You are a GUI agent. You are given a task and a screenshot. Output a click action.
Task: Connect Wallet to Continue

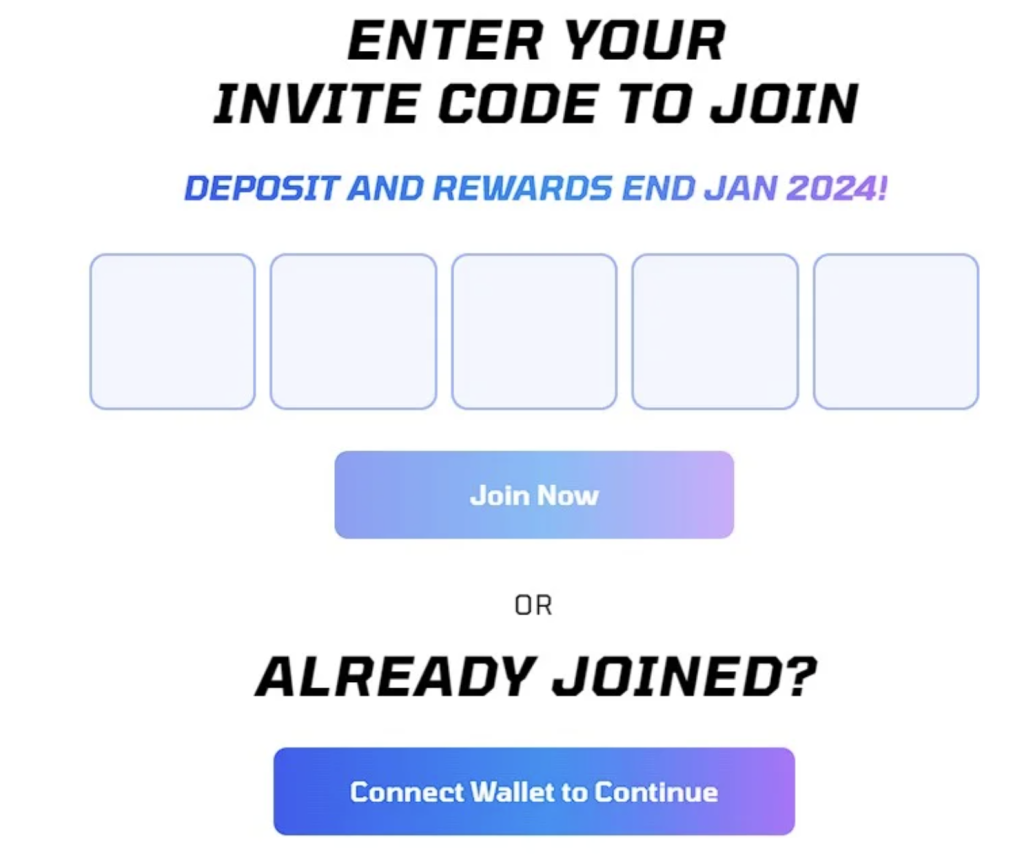pyautogui.click(x=534, y=792)
